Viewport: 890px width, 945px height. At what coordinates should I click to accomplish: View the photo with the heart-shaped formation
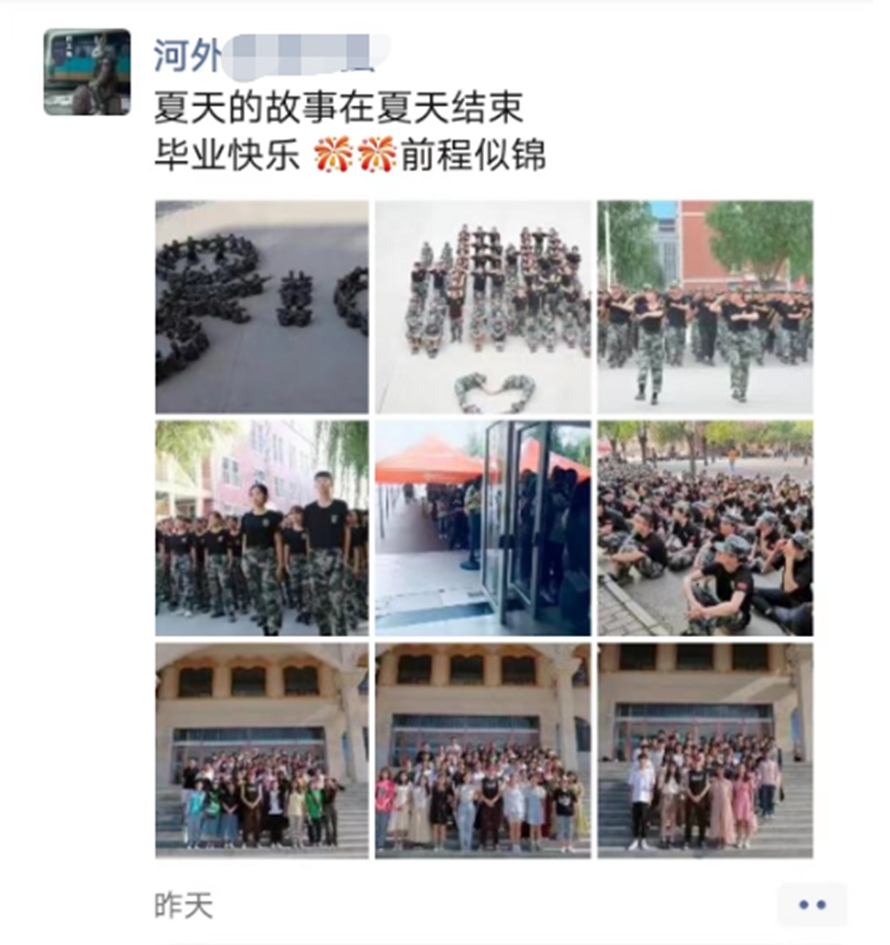coord(483,307)
